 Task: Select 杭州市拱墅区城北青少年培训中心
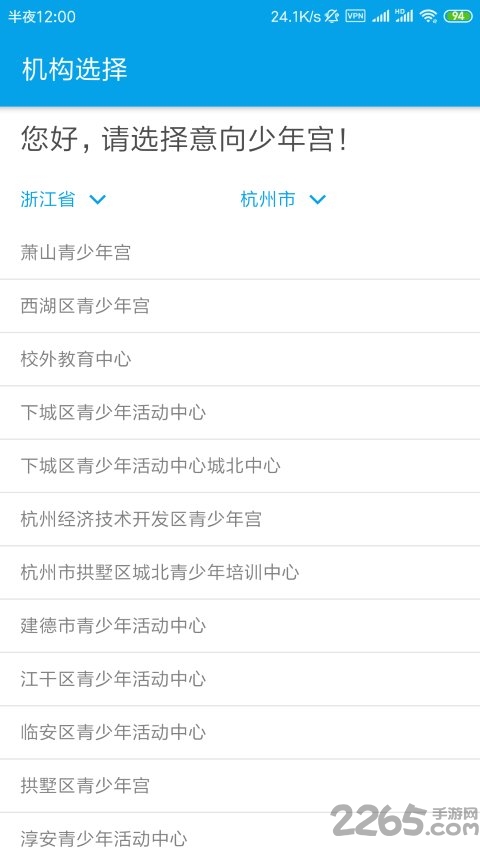[x=240, y=573]
